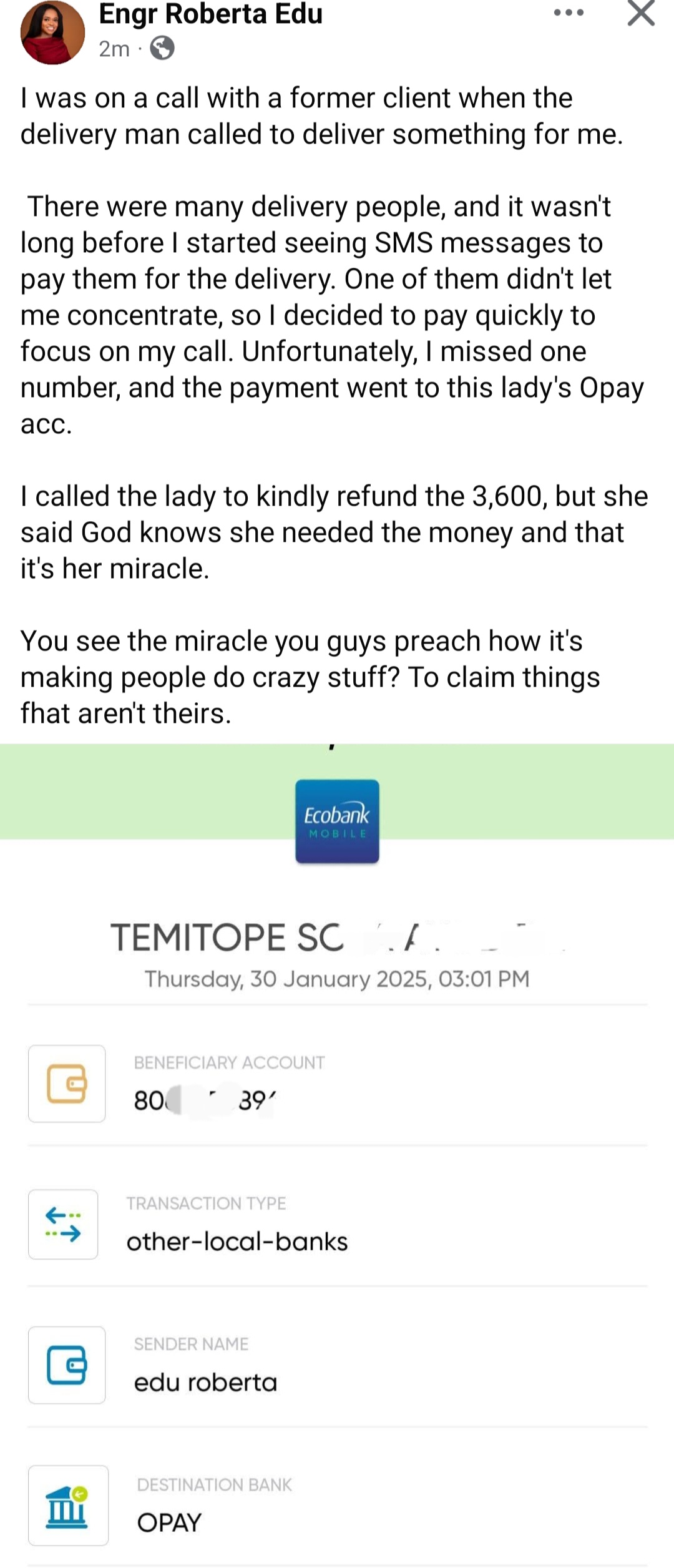Open Engr Roberta Edu's profile picture
Image resolution: width=674 pixels, height=1568 pixels.
pyautogui.click(x=52, y=31)
